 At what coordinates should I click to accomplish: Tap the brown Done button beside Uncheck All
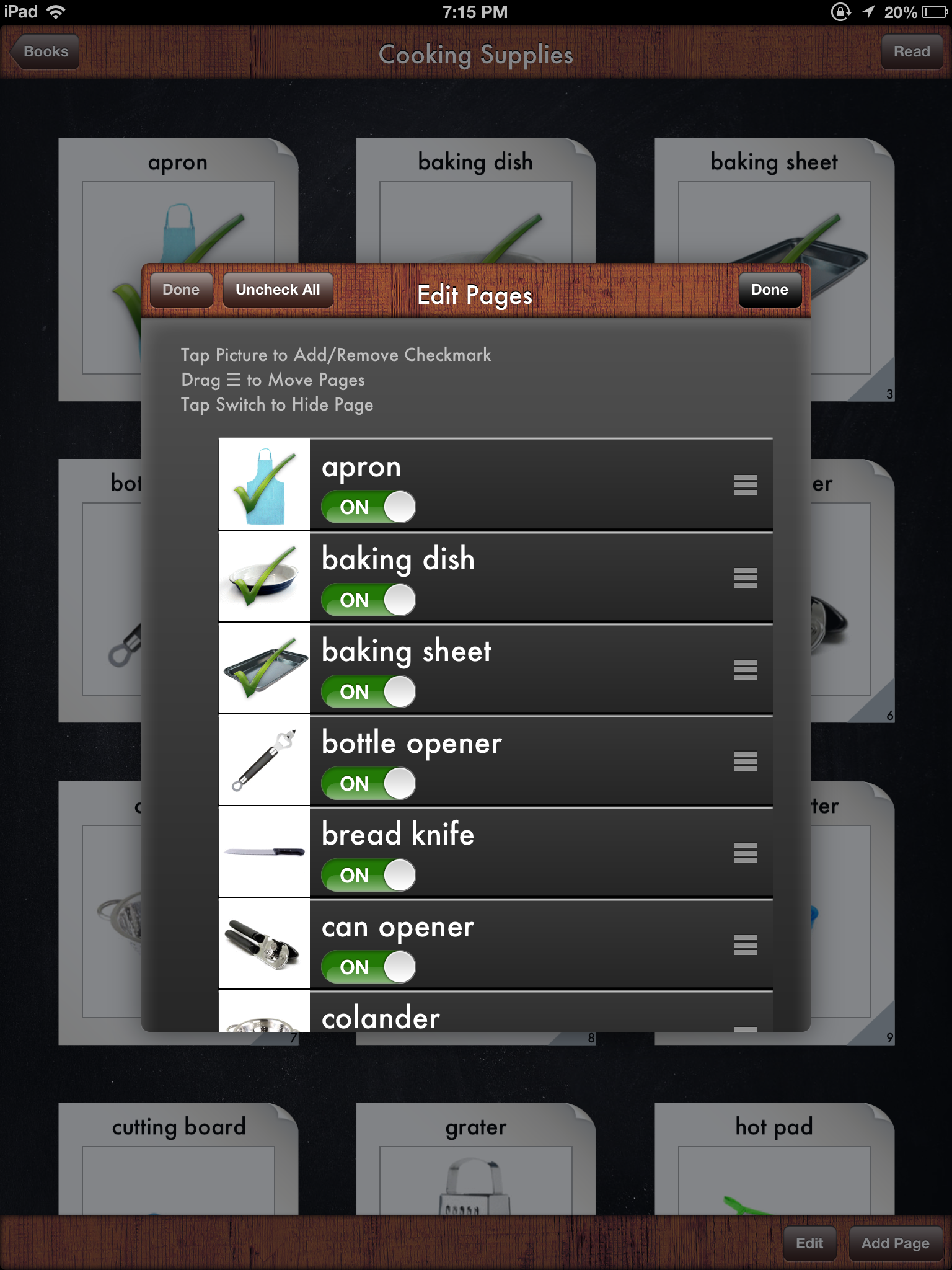(181, 290)
